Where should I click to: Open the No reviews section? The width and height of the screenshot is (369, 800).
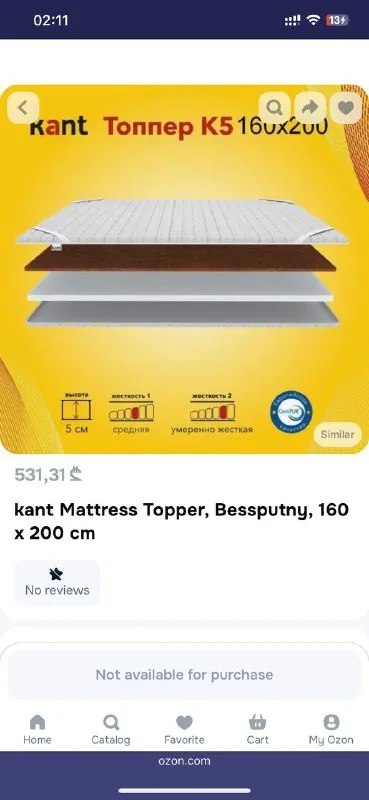[x=57, y=583]
